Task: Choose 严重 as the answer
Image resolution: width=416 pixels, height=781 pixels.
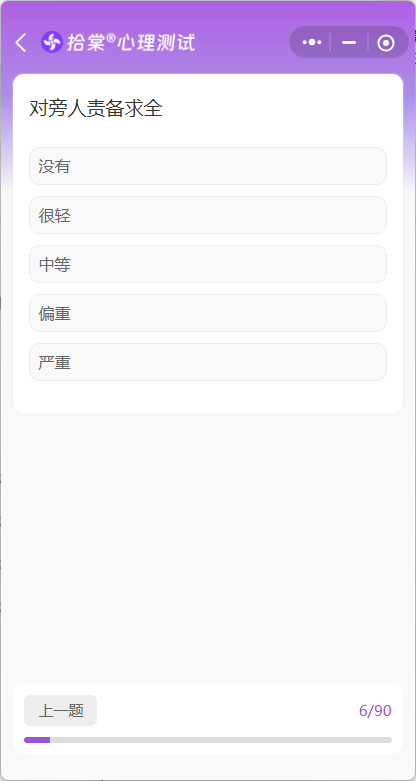Action: 208,362
